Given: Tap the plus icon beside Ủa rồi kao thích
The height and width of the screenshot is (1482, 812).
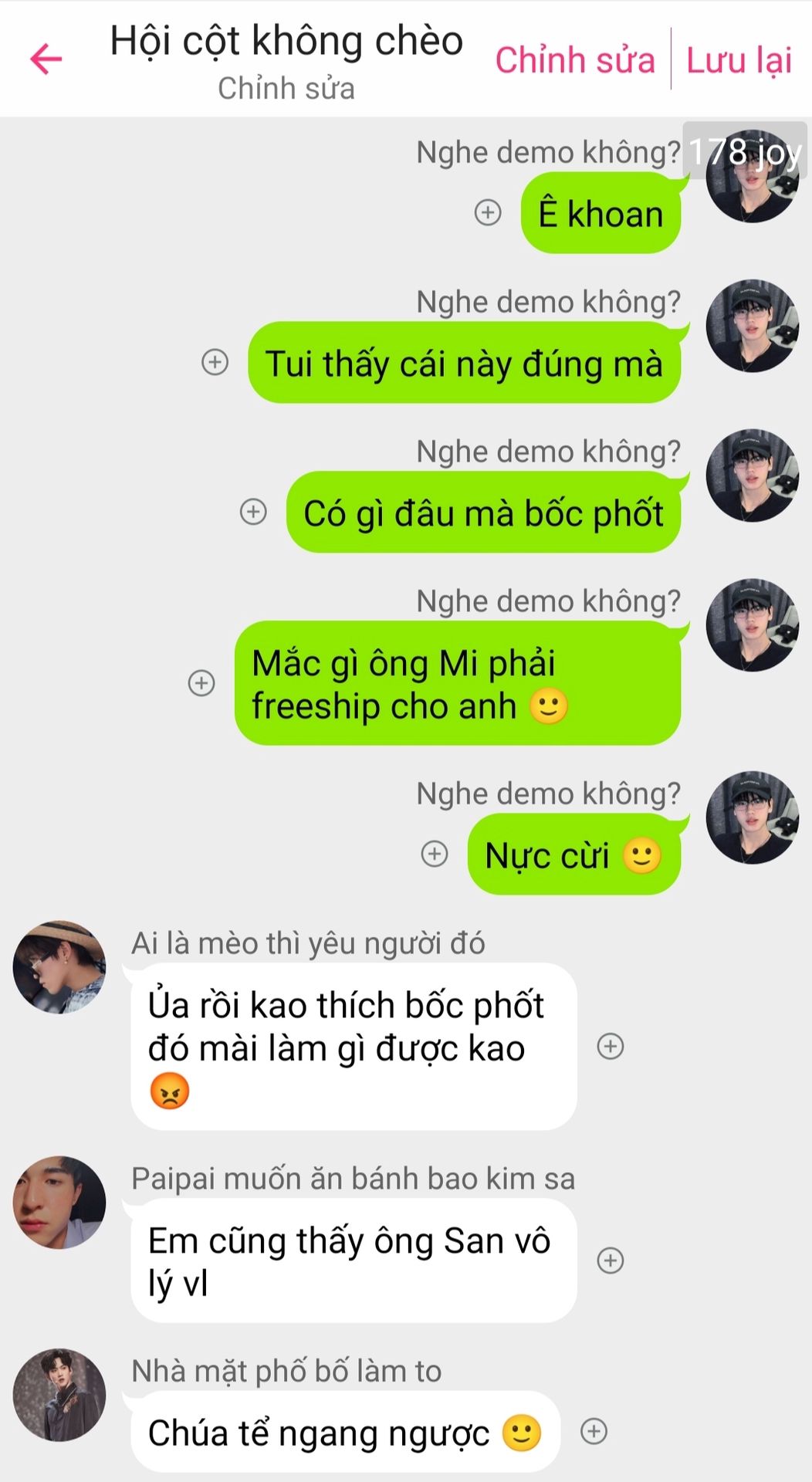Looking at the screenshot, I should click(x=611, y=1047).
